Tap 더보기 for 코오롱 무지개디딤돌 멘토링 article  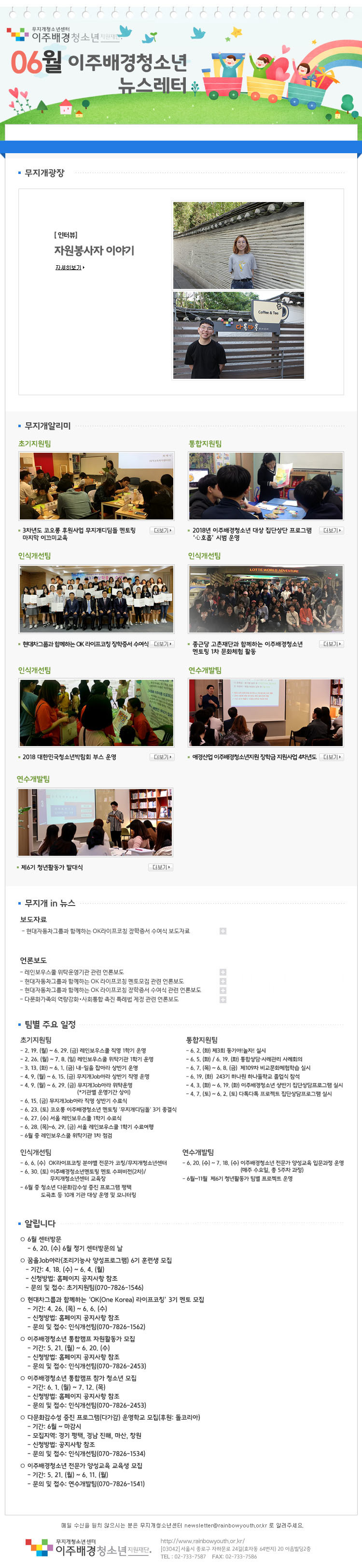pyautogui.click(x=162, y=531)
